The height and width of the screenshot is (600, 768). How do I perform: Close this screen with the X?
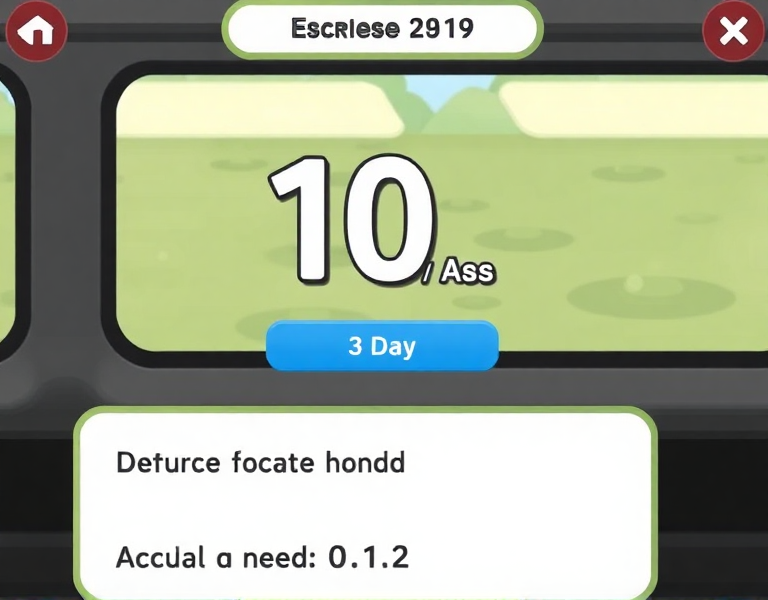tap(733, 32)
